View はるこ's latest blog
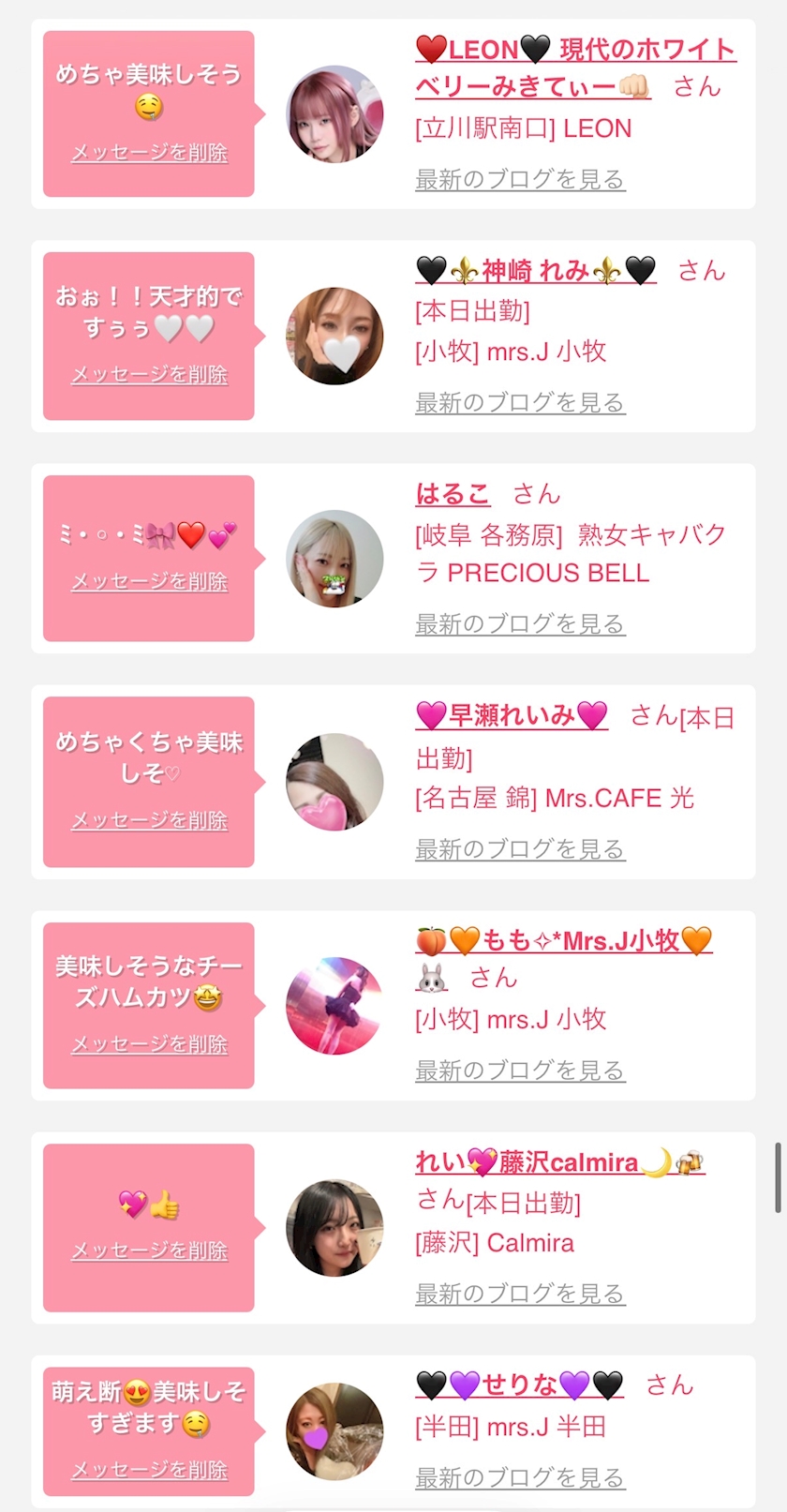Viewport: 787px width, 1512px height. click(519, 624)
